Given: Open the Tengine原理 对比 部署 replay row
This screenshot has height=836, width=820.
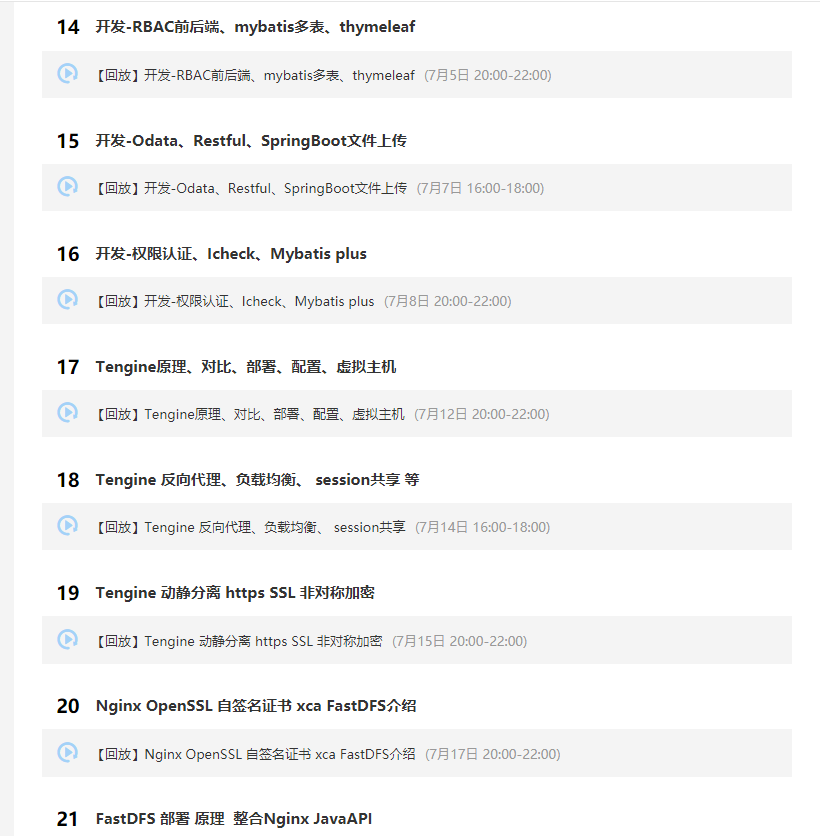Looking at the screenshot, I should point(416,414).
